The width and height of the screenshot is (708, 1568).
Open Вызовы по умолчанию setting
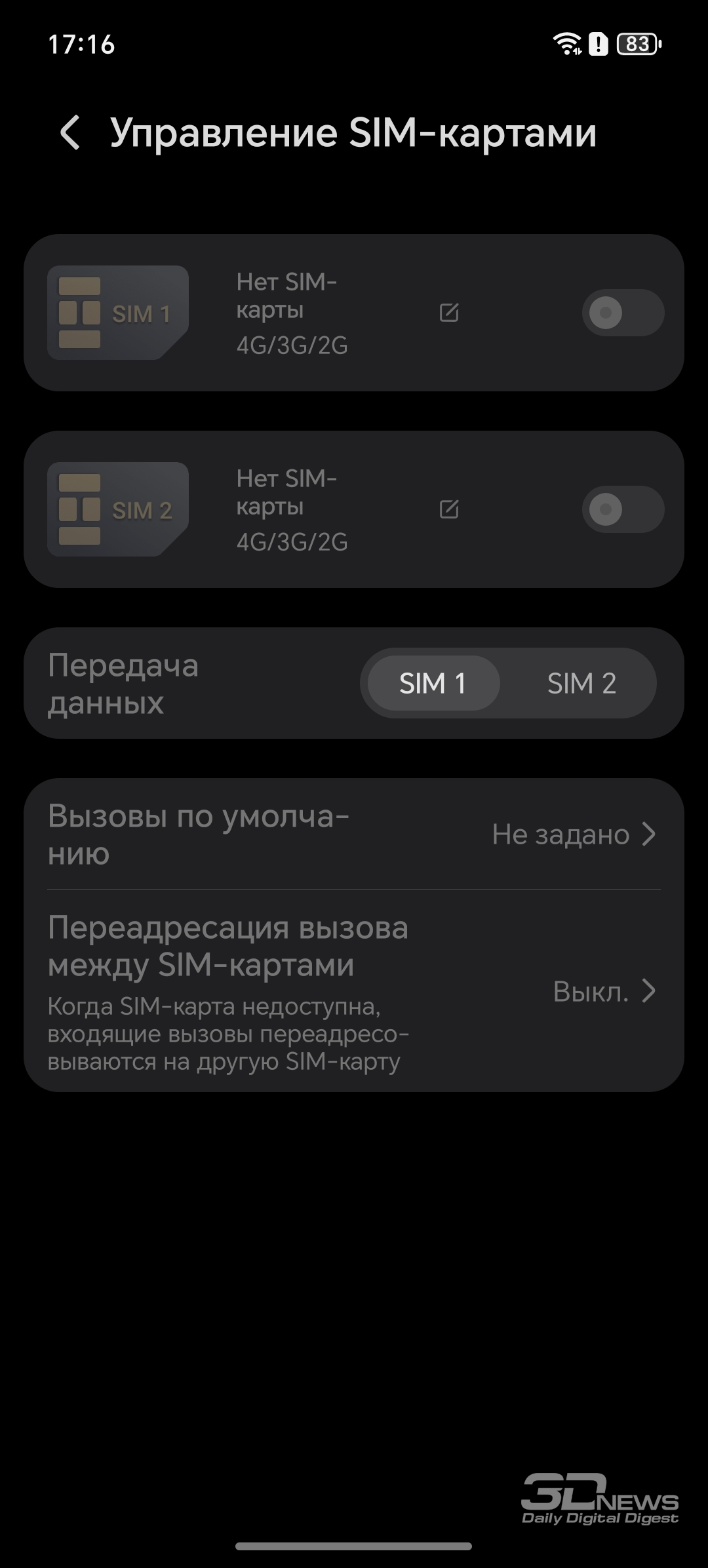354,834
